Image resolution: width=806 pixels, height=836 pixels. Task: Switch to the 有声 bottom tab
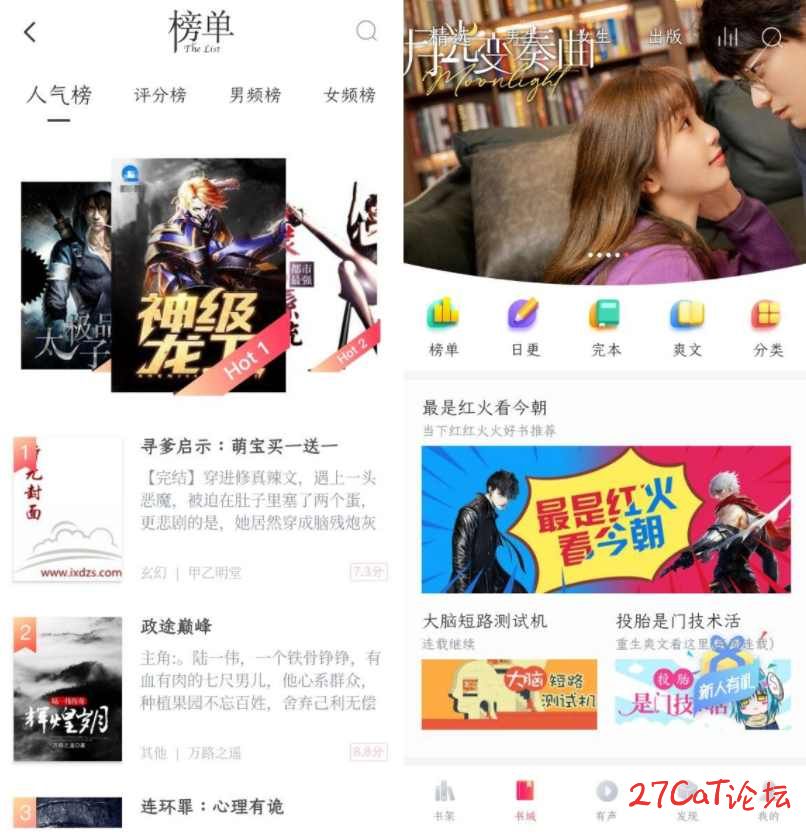pos(606,800)
